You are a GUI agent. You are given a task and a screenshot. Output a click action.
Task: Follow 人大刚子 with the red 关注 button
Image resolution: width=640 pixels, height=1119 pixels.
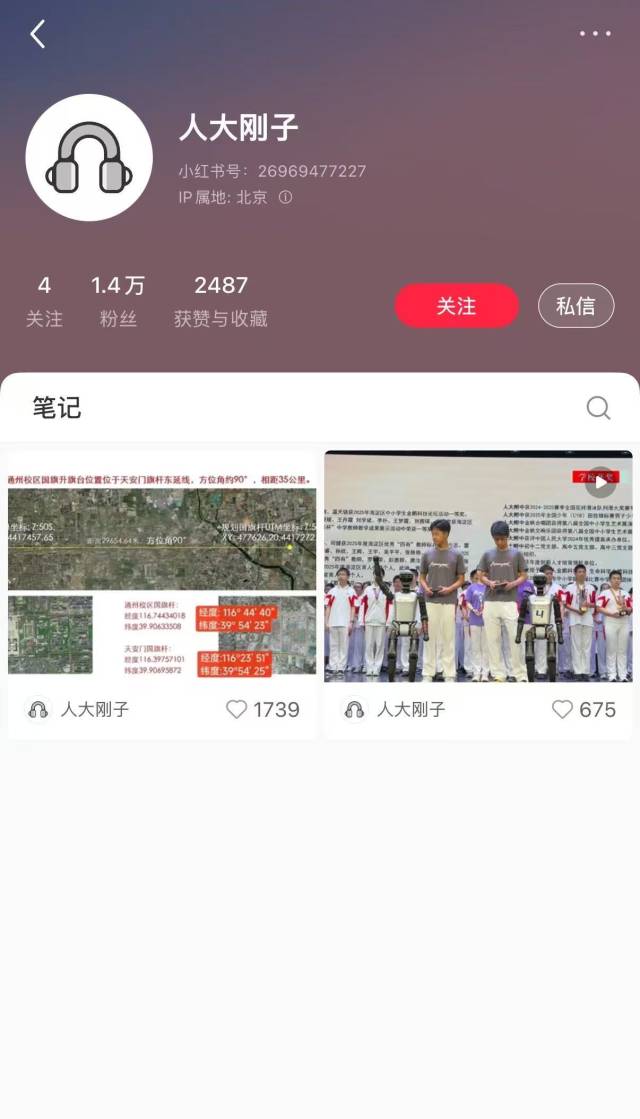[457, 306]
